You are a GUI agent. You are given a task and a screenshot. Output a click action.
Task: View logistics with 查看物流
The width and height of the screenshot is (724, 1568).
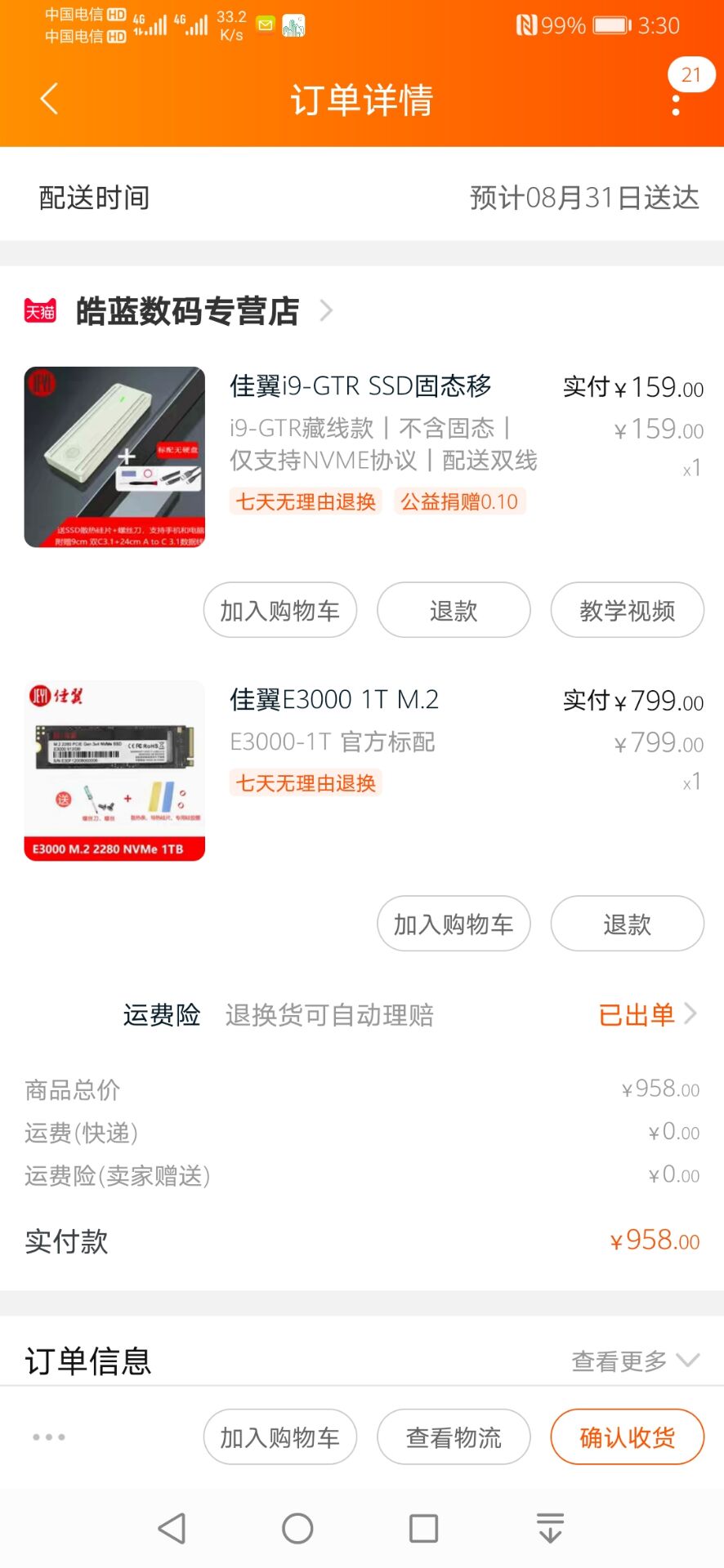pos(454,1437)
